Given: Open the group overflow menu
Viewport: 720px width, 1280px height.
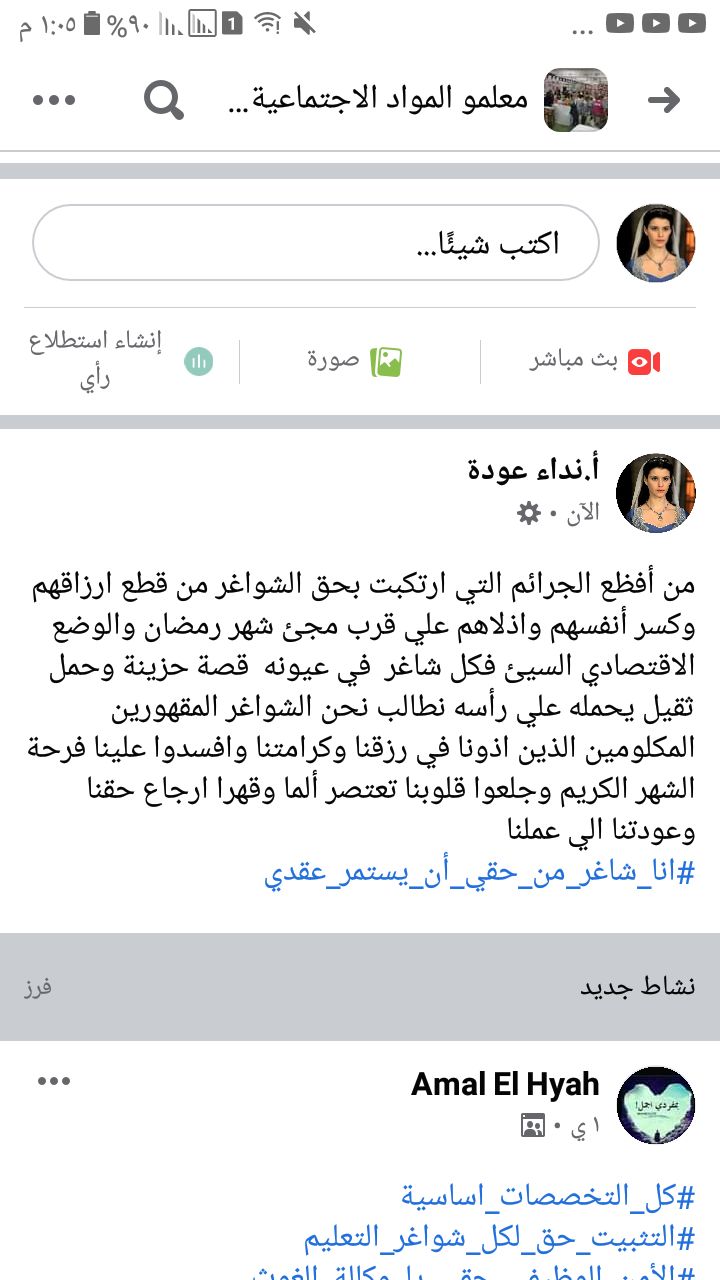Looking at the screenshot, I should pyautogui.click(x=54, y=100).
